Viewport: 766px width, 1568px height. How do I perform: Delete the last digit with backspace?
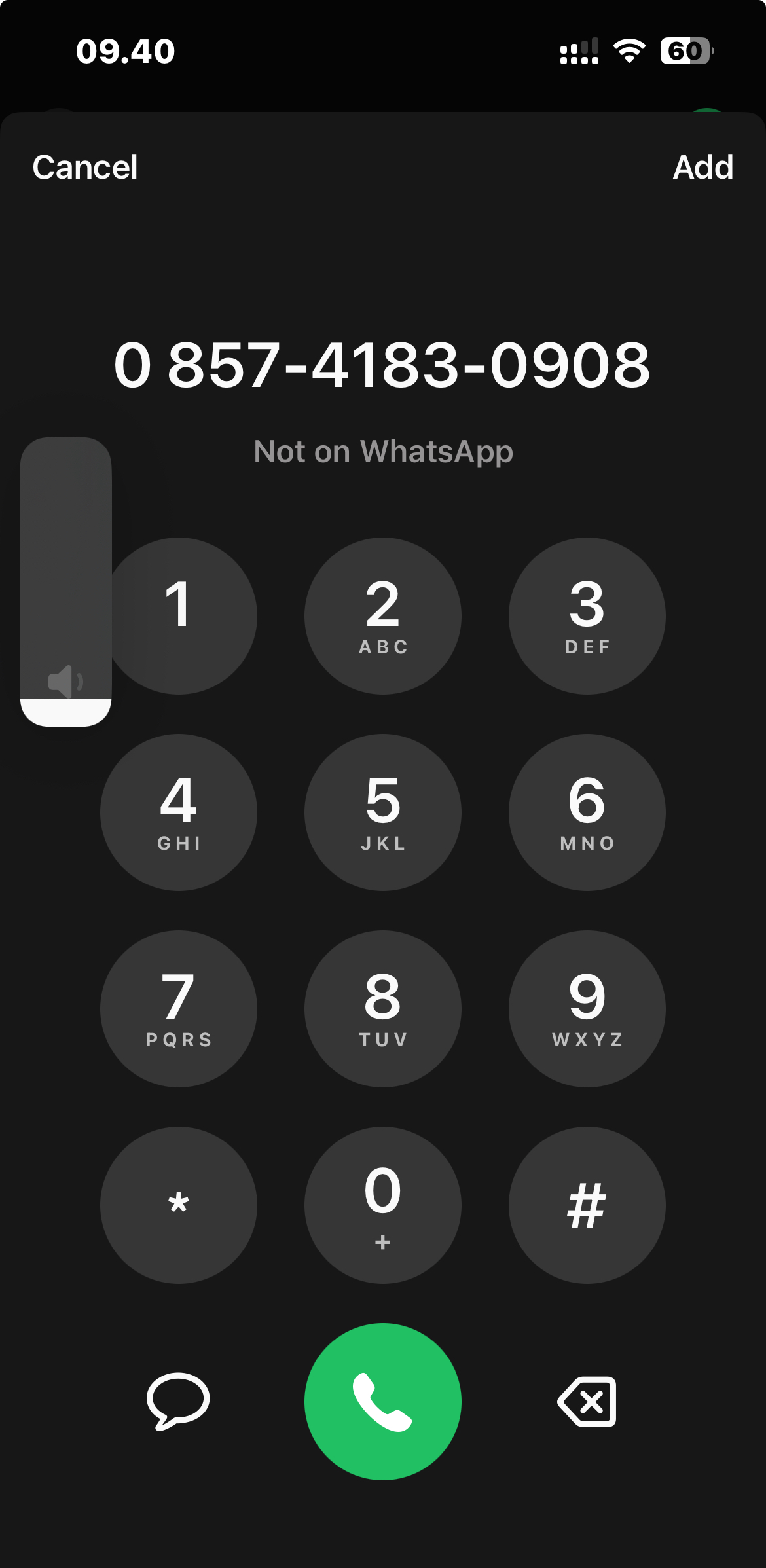(x=587, y=1401)
